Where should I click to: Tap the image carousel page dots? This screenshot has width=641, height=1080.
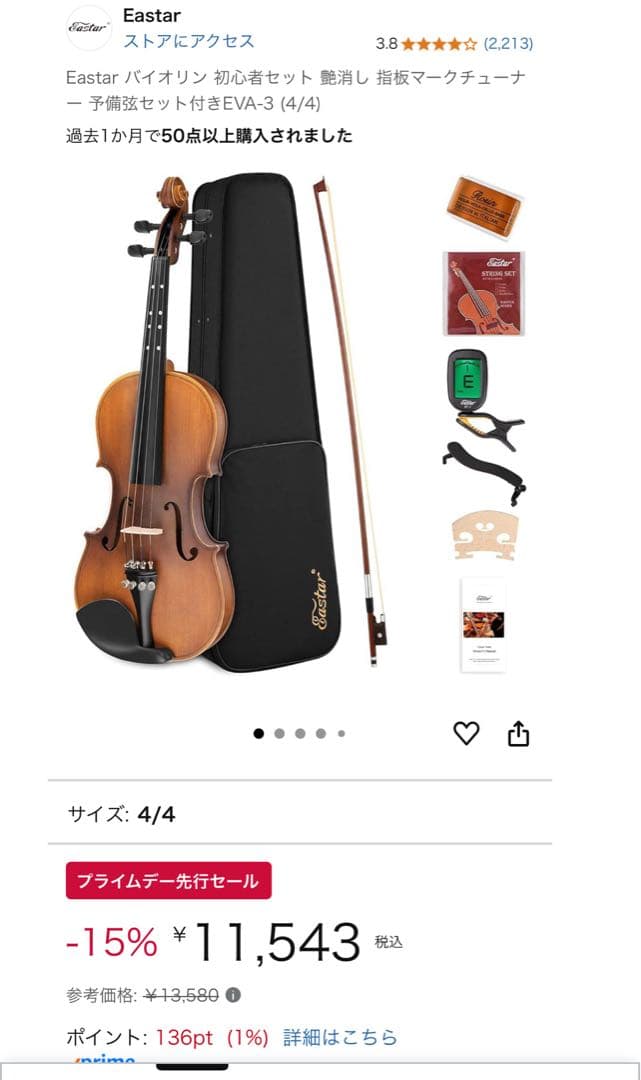pos(299,734)
